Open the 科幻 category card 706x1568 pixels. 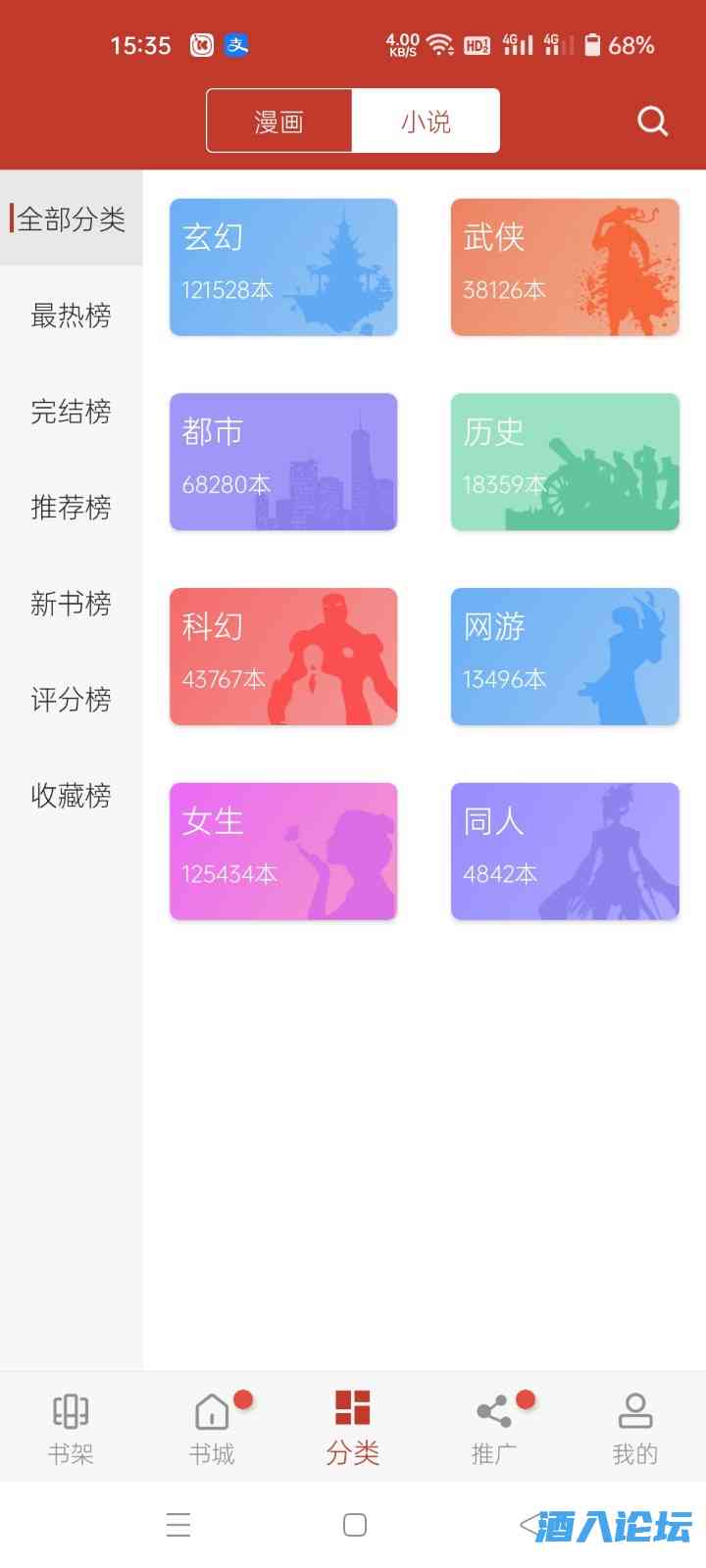tap(283, 657)
